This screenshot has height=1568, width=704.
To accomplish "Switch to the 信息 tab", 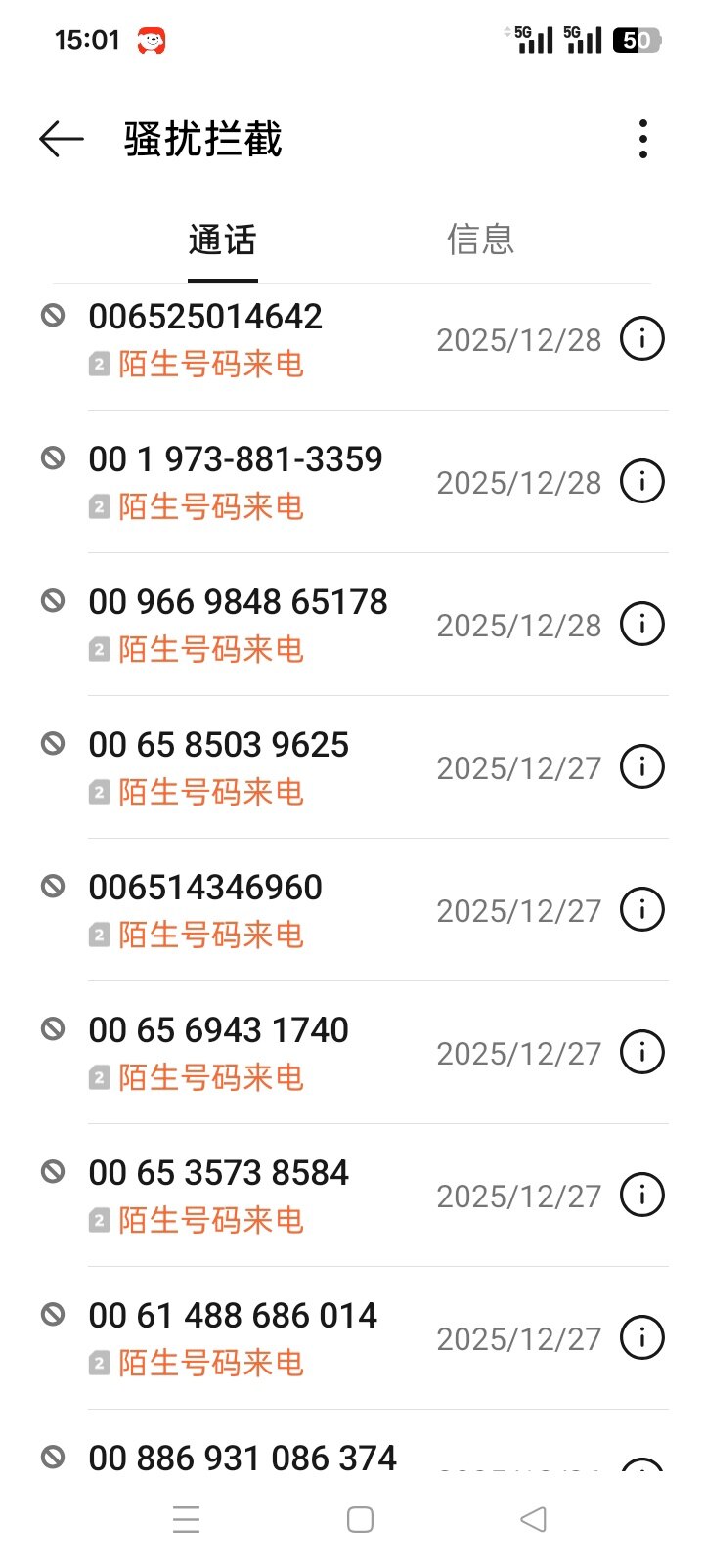I will [x=480, y=240].
